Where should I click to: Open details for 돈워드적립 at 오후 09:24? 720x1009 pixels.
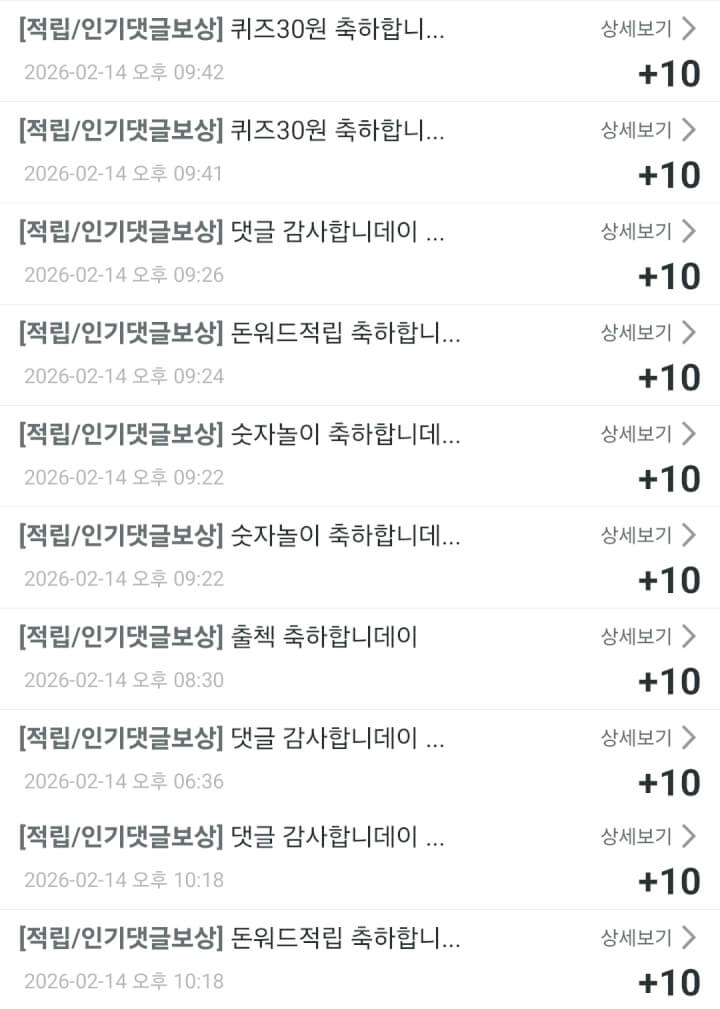point(647,332)
